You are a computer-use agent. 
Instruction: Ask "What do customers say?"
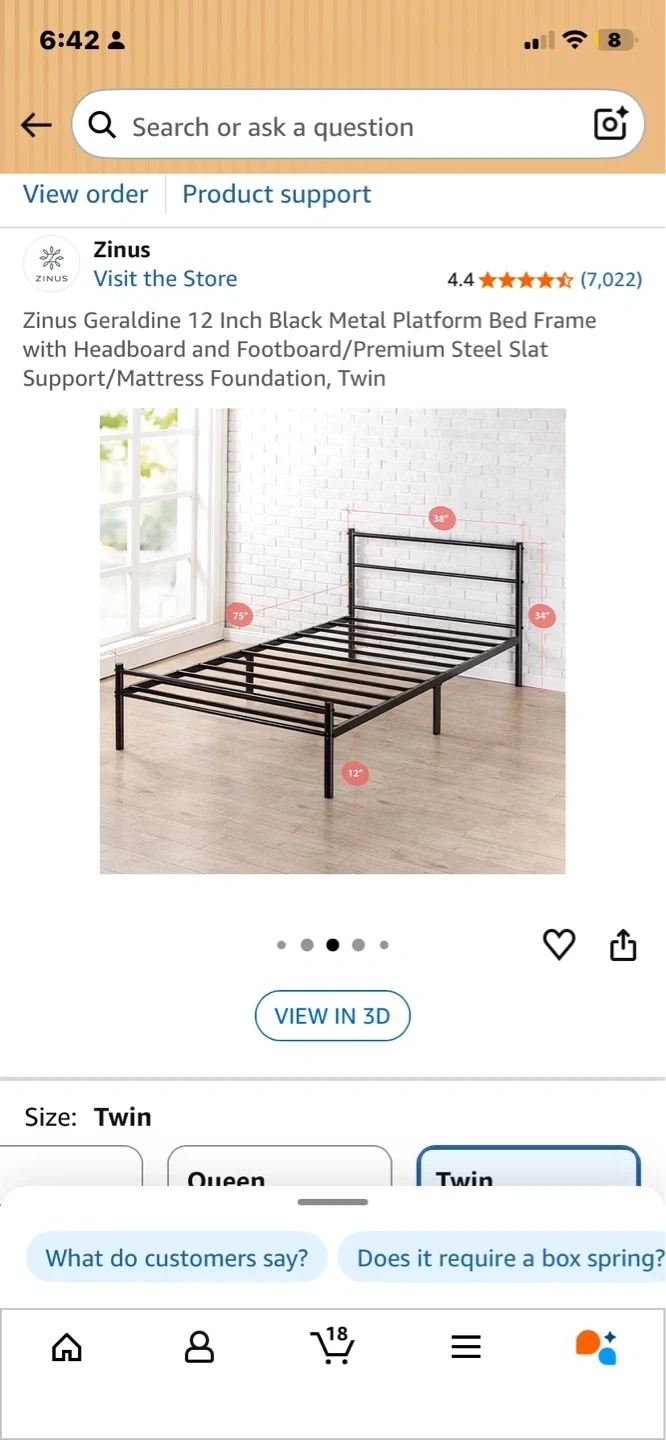(x=177, y=1258)
